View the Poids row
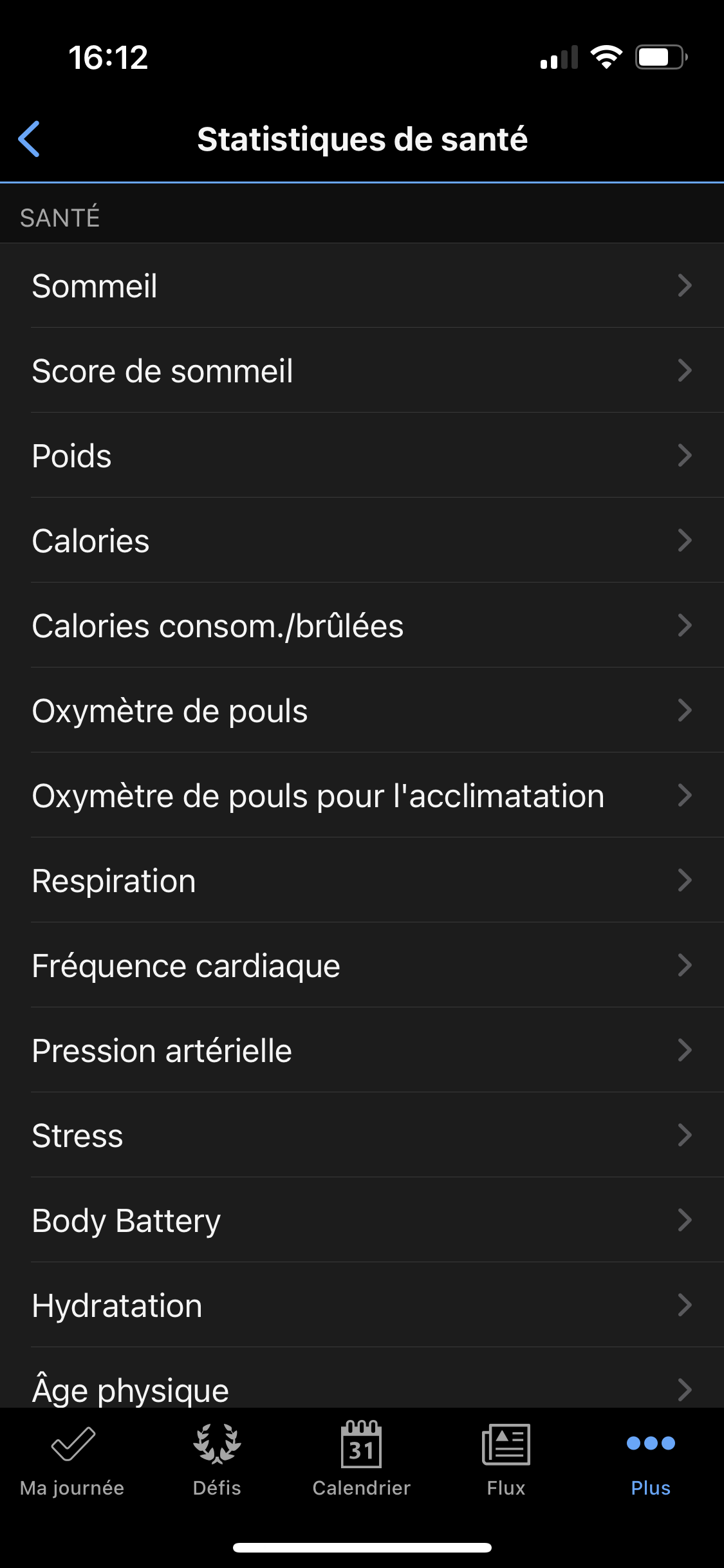Viewport: 724px width, 1568px height. [362, 456]
